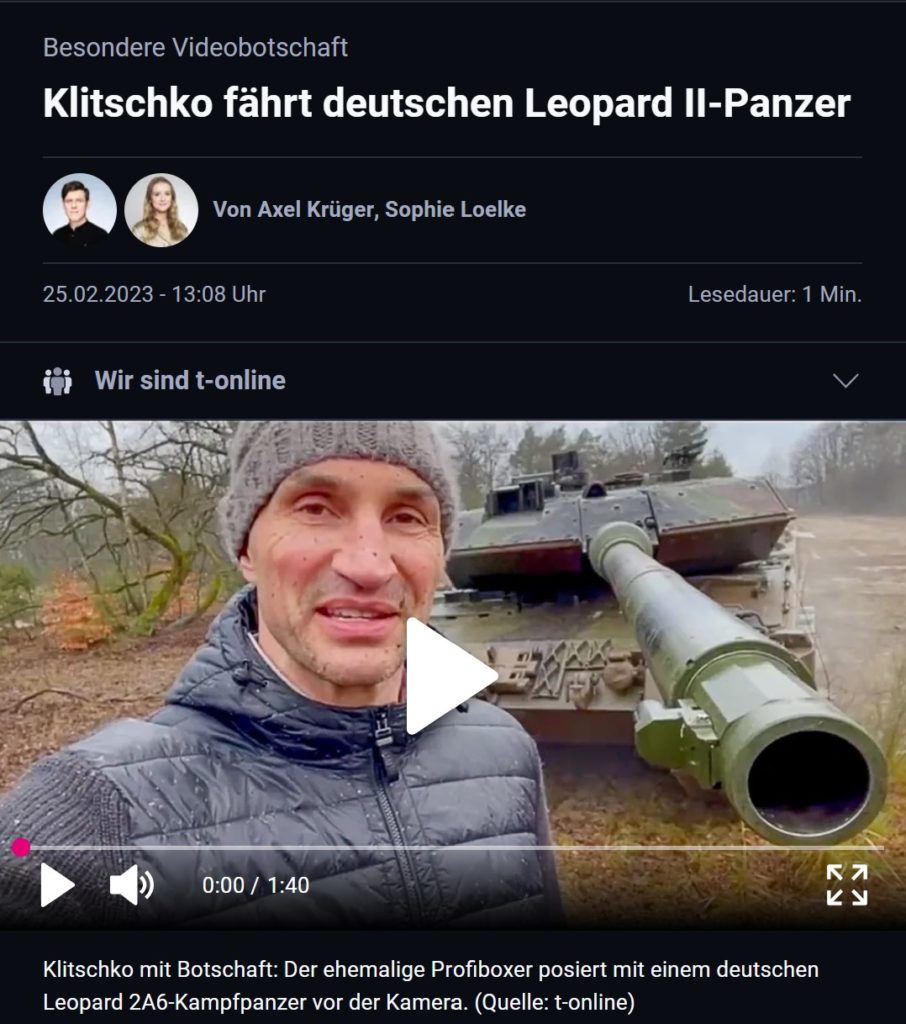
Task: Mute the video sound
Action: pyautogui.click(x=132, y=885)
